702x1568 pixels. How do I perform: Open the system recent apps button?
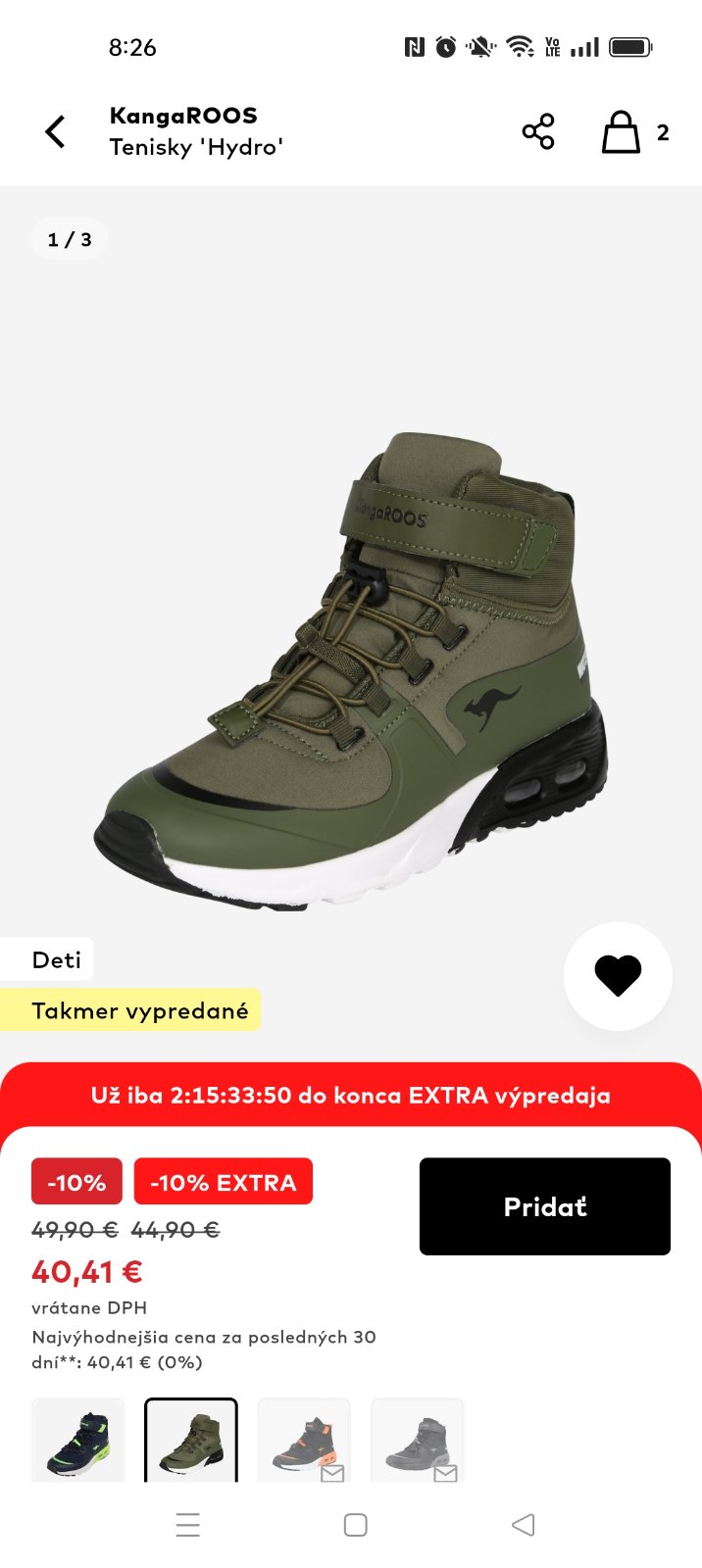pos(187,1525)
